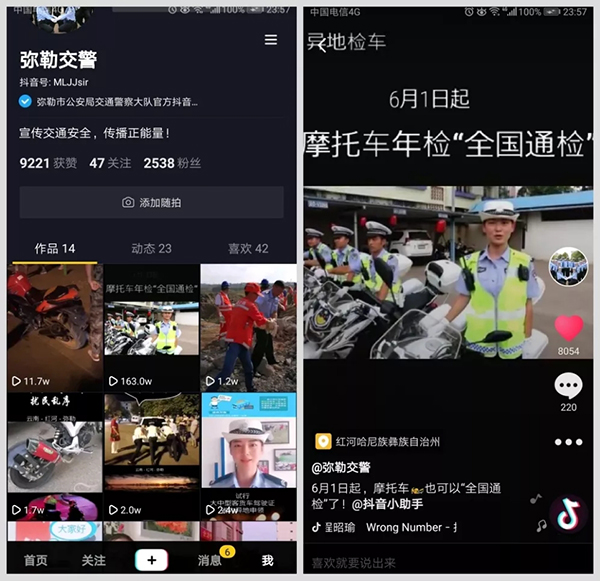Open the 220 comments
Image resolution: width=600 pixels, height=581 pixels.
(x=569, y=386)
